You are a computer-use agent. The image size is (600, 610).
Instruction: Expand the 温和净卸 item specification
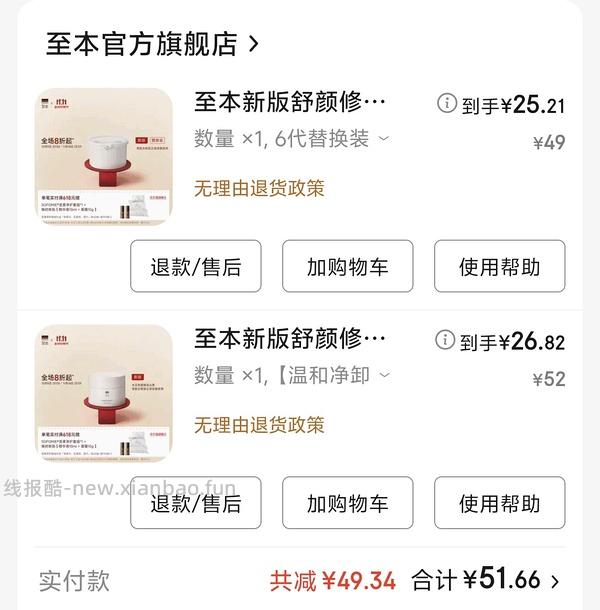pyautogui.click(x=384, y=375)
